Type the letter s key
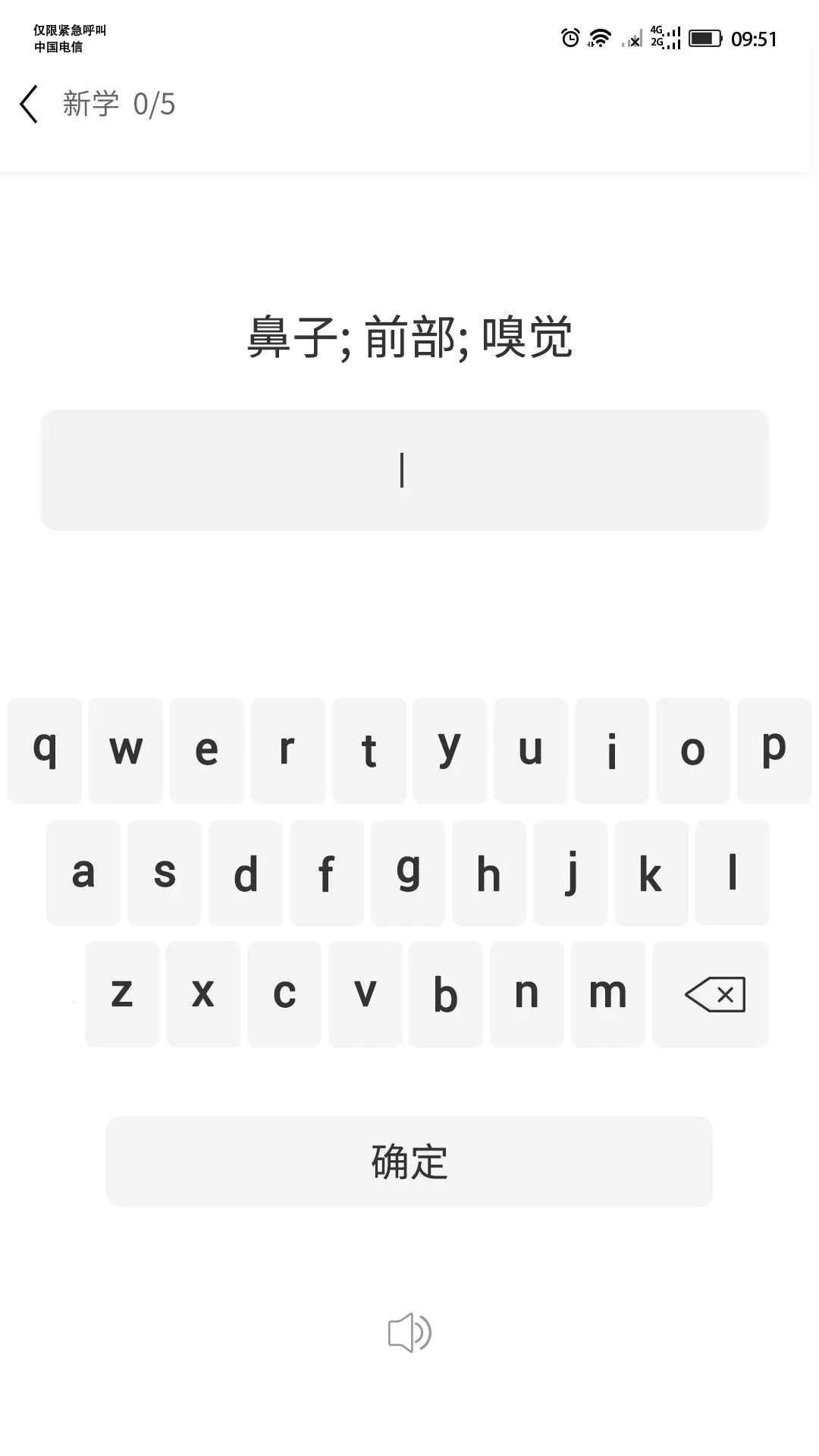This screenshot has width=819, height=1456. pos(165,873)
